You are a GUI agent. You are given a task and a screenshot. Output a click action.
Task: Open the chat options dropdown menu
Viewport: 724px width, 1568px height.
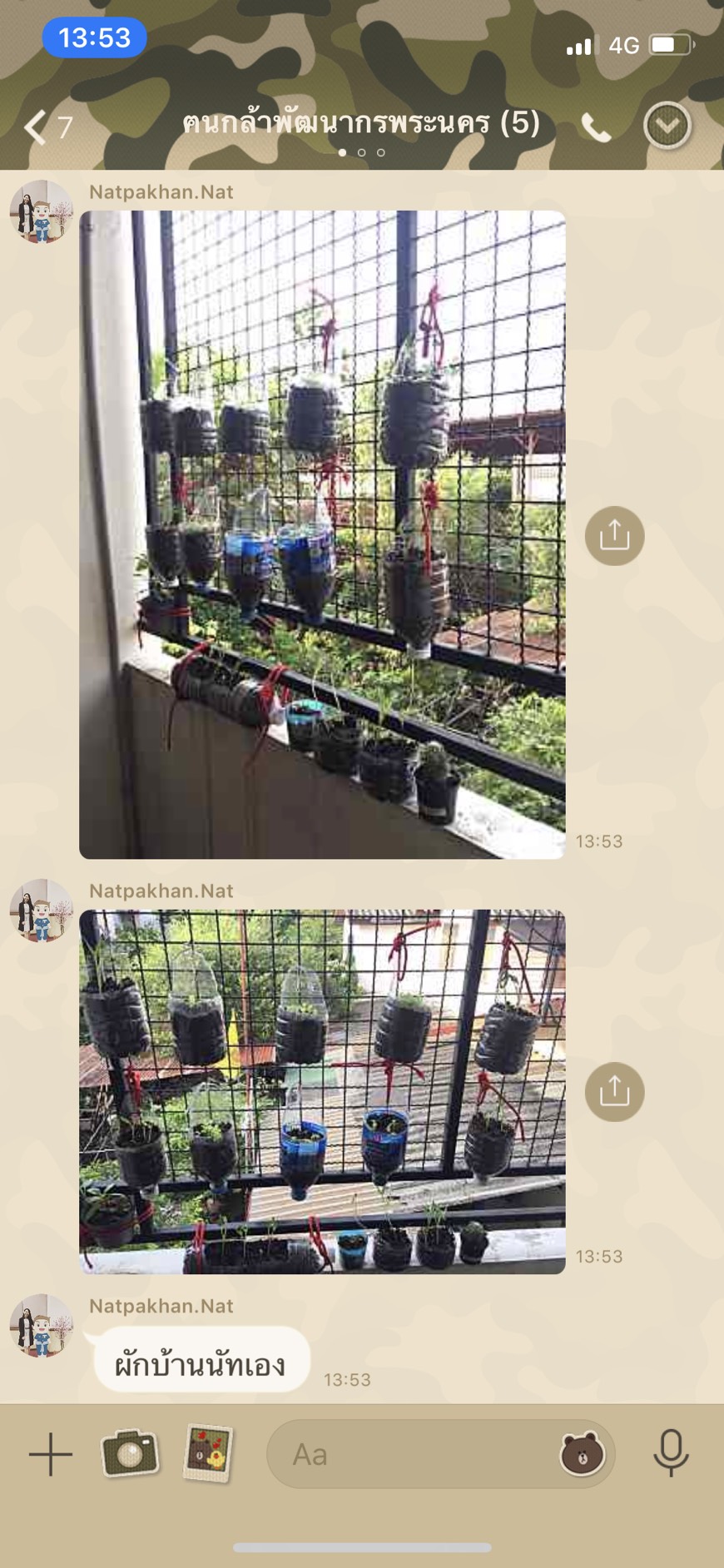(667, 127)
